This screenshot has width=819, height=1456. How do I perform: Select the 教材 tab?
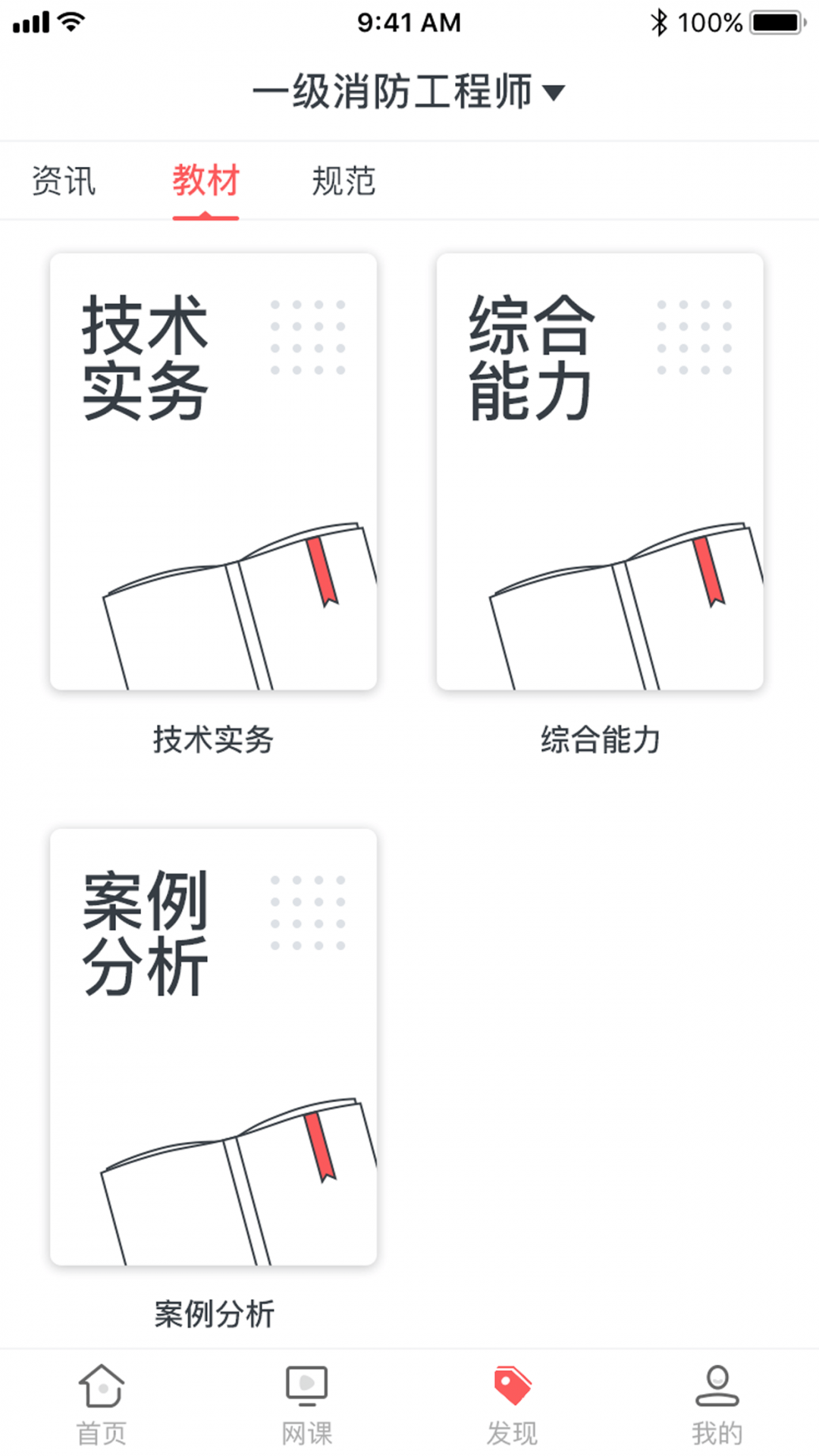(206, 181)
